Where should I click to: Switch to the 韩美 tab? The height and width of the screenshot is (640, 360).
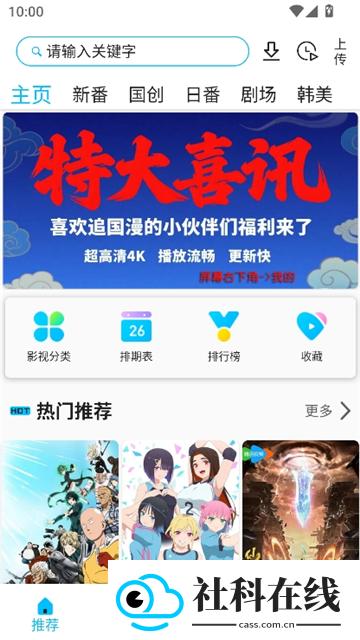click(314, 95)
